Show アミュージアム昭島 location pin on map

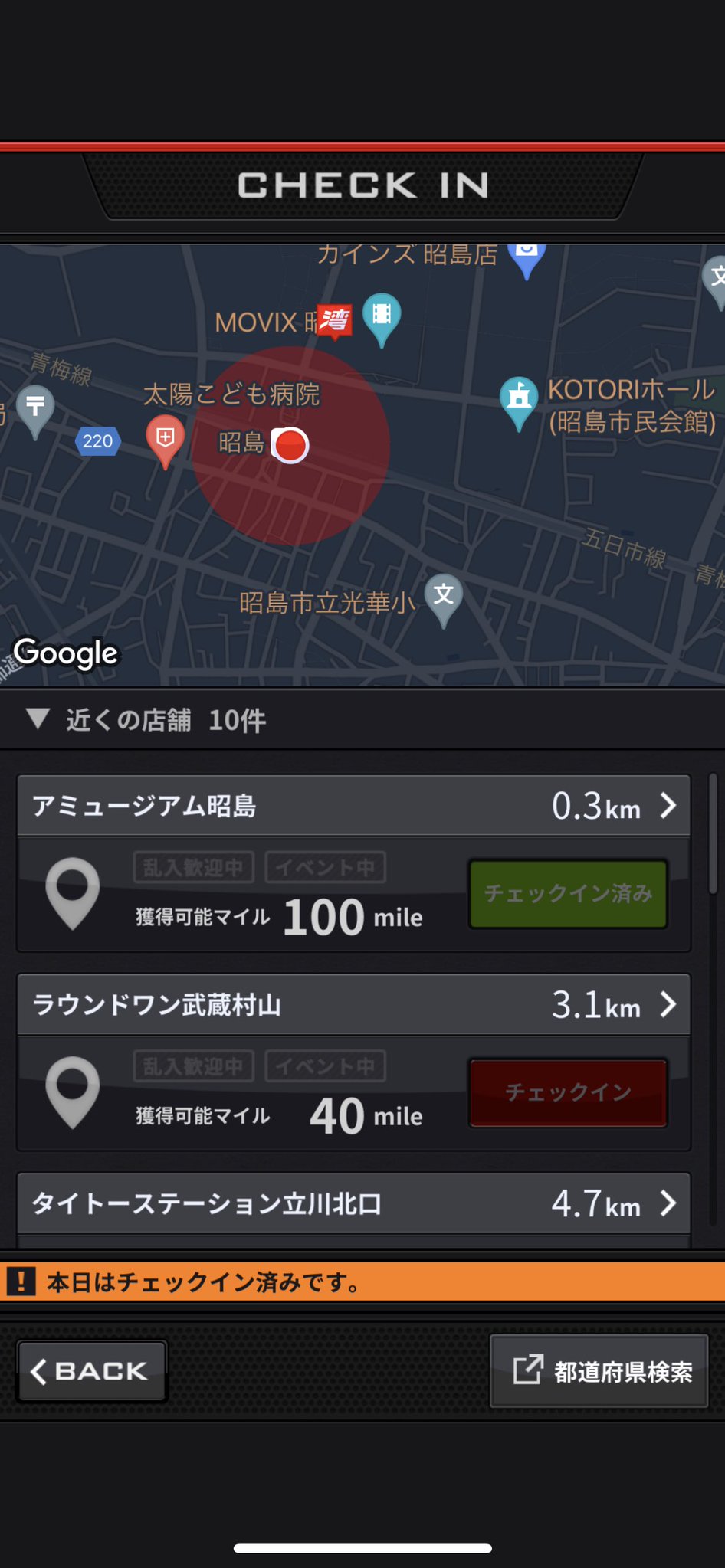click(x=73, y=894)
